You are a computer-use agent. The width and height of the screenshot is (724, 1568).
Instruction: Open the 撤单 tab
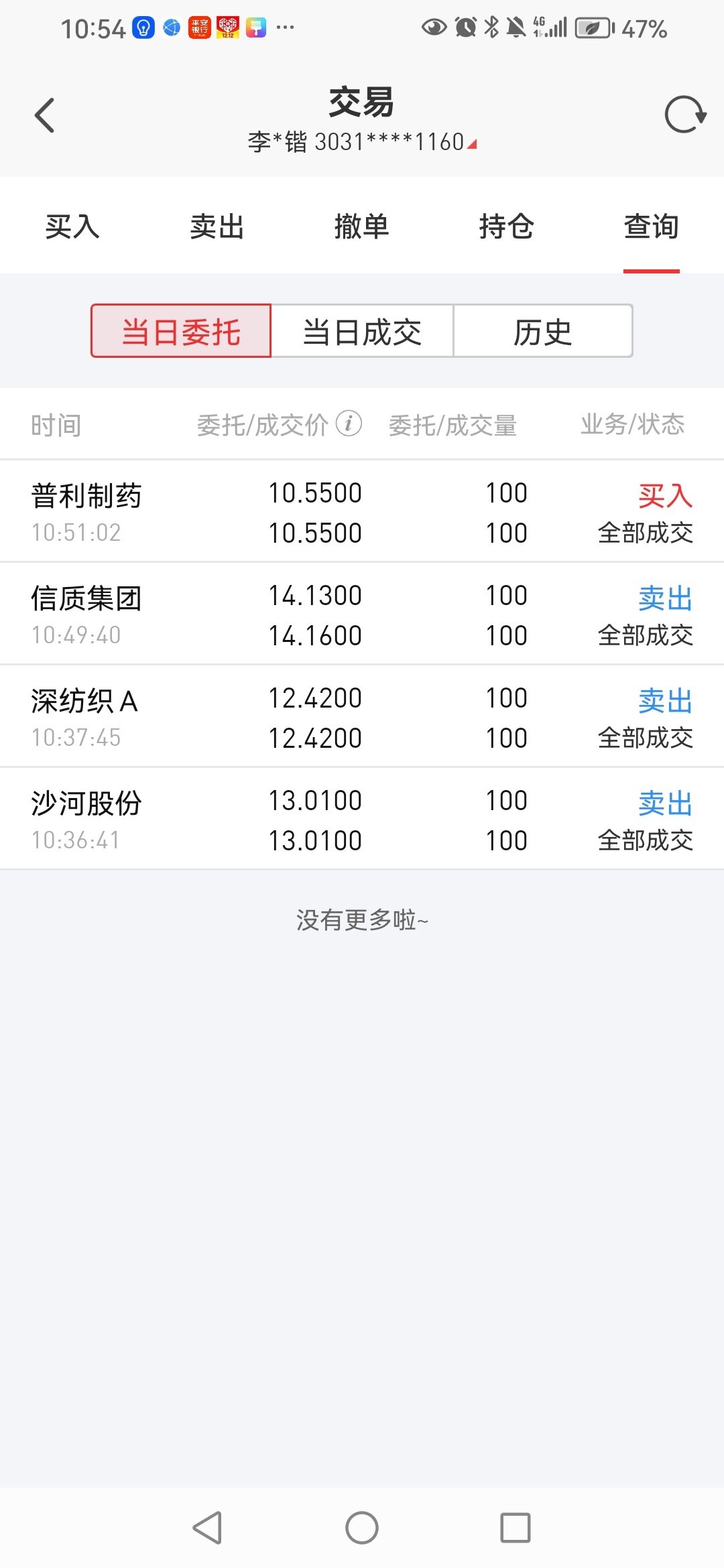362,226
